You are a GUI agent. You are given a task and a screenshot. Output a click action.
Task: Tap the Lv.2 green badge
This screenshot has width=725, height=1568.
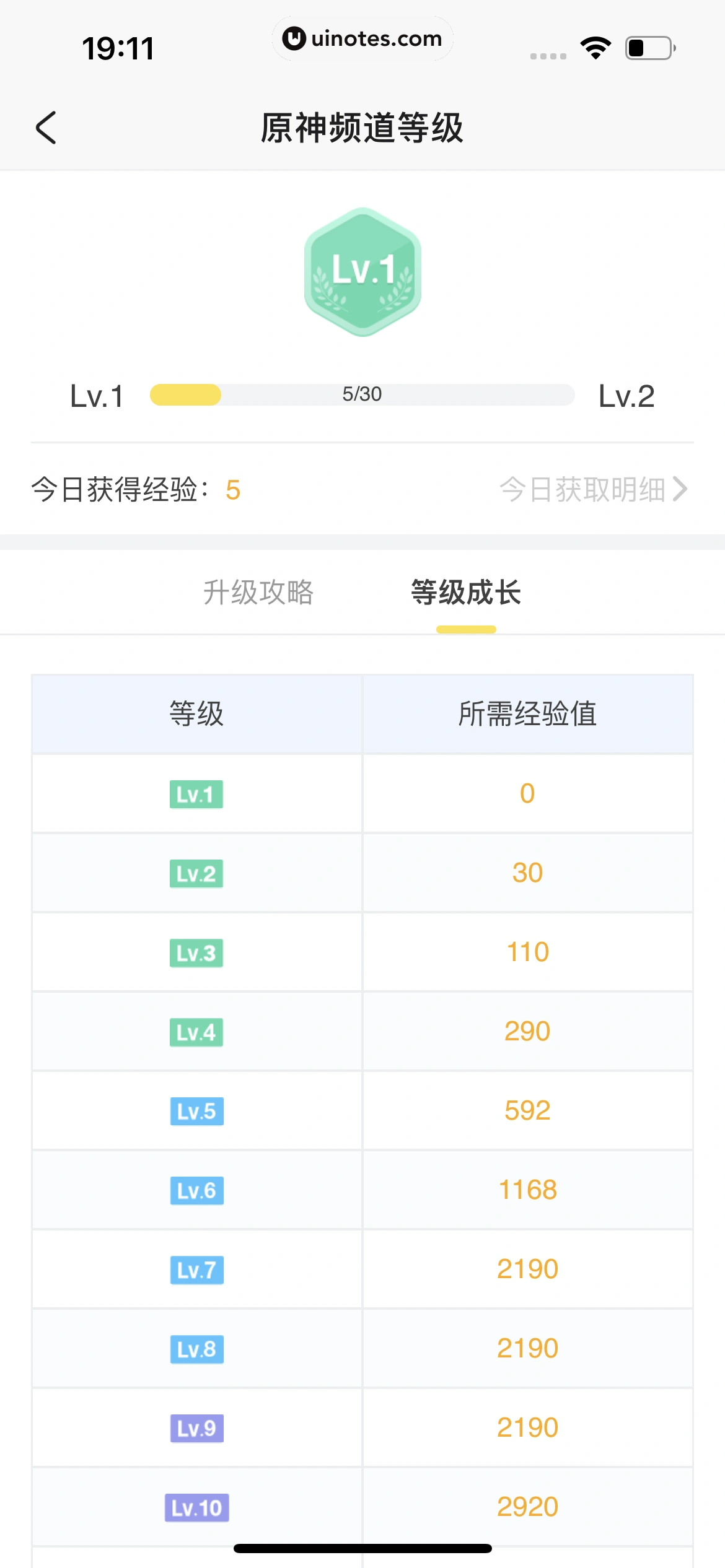196,873
